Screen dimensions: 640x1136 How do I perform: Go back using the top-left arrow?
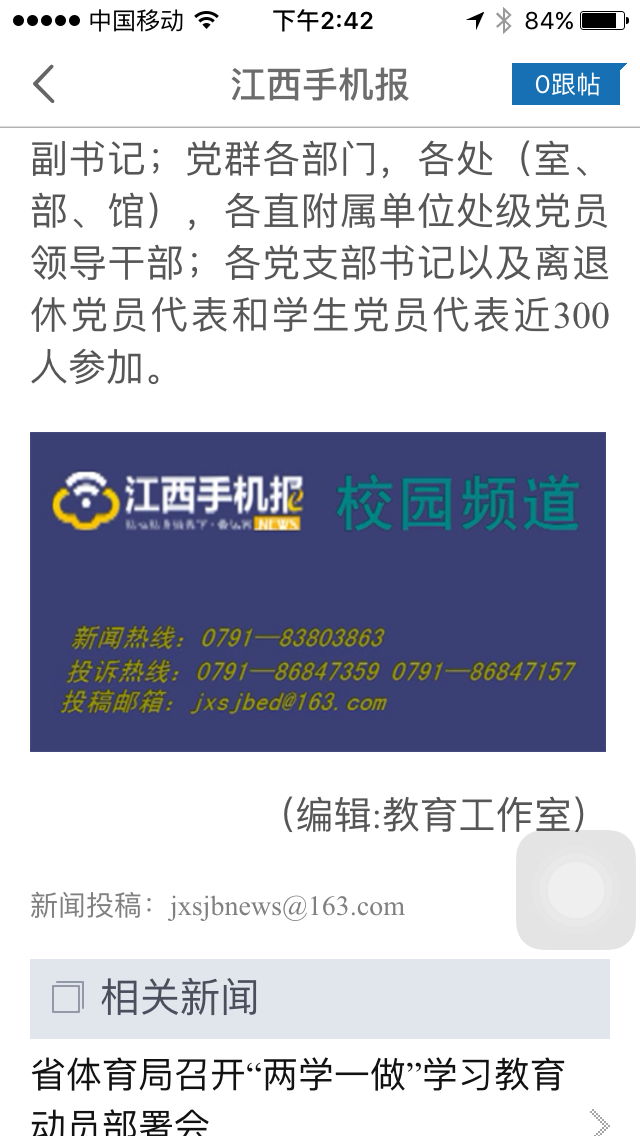[44, 84]
